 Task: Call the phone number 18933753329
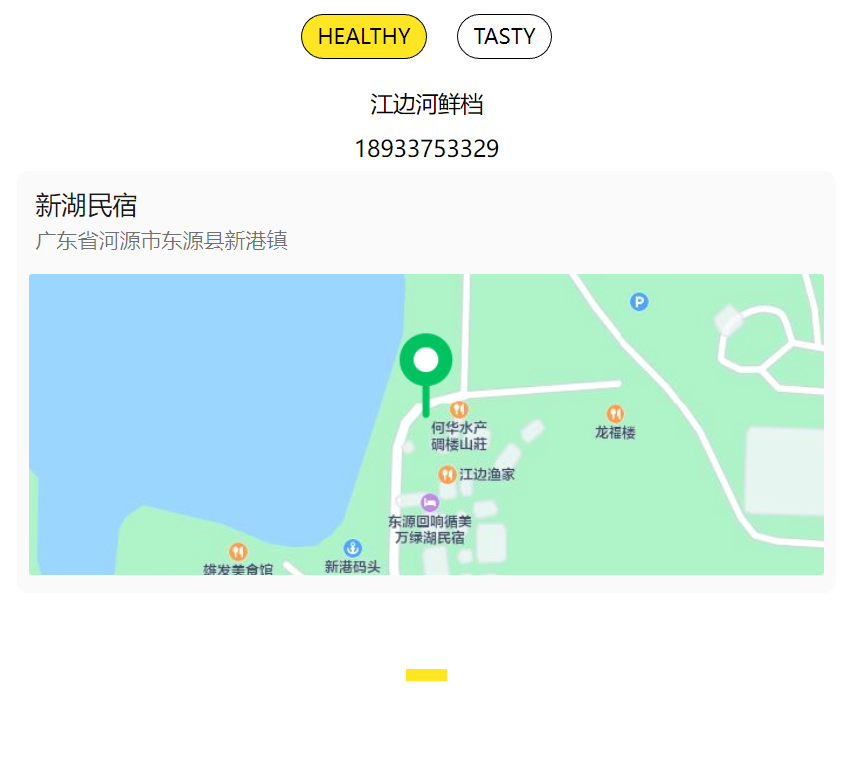pos(426,149)
